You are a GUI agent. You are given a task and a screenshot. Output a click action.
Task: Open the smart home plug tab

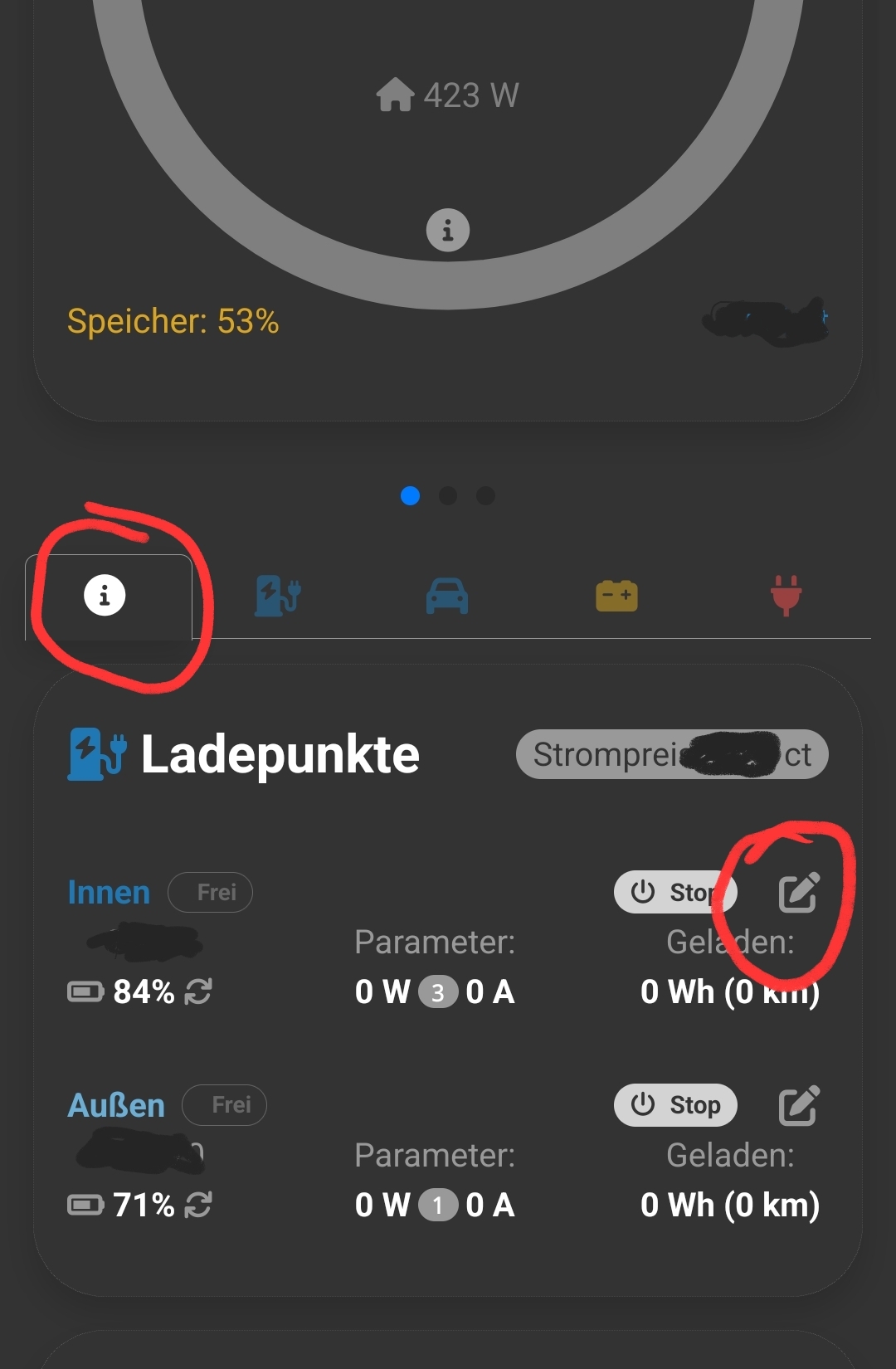point(786,596)
